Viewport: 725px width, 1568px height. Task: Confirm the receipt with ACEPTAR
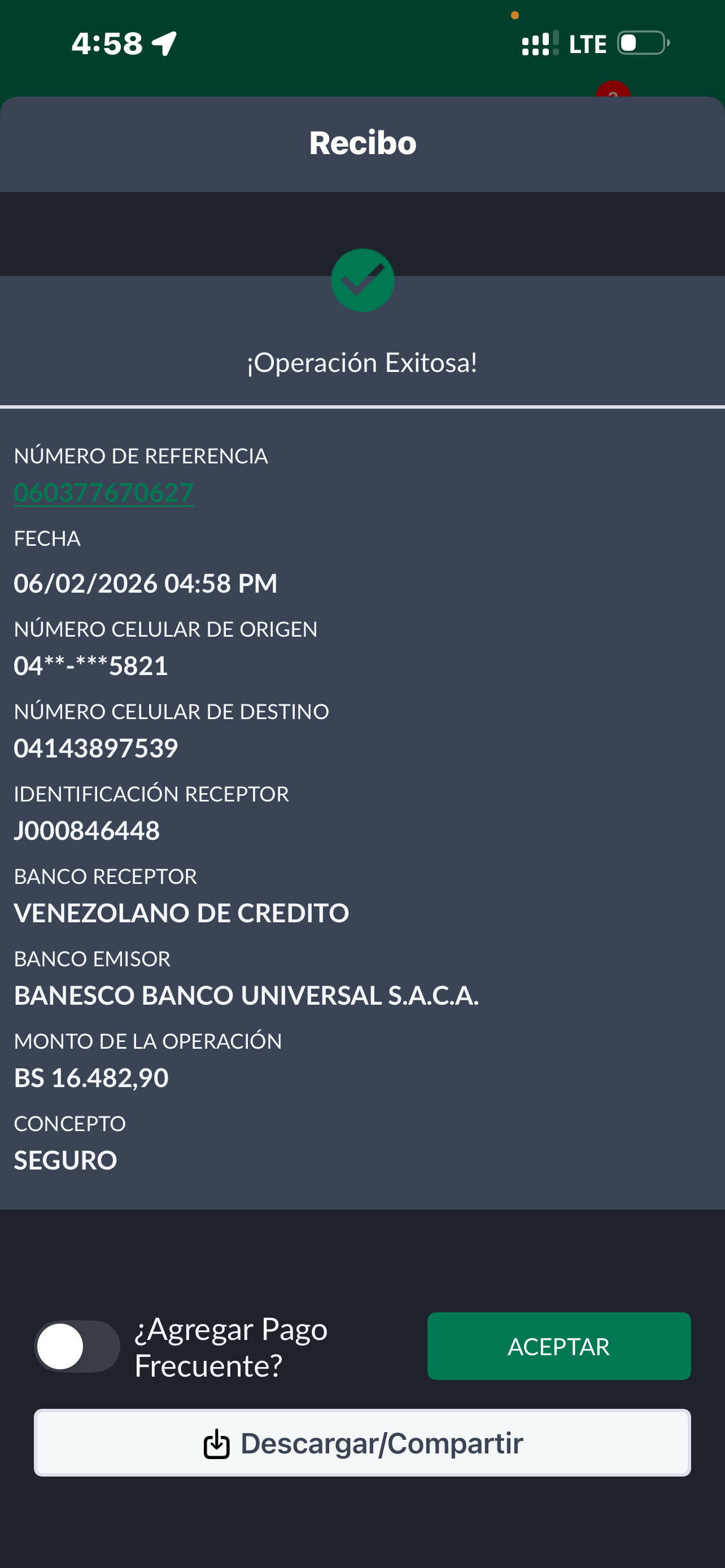pyautogui.click(x=558, y=1346)
